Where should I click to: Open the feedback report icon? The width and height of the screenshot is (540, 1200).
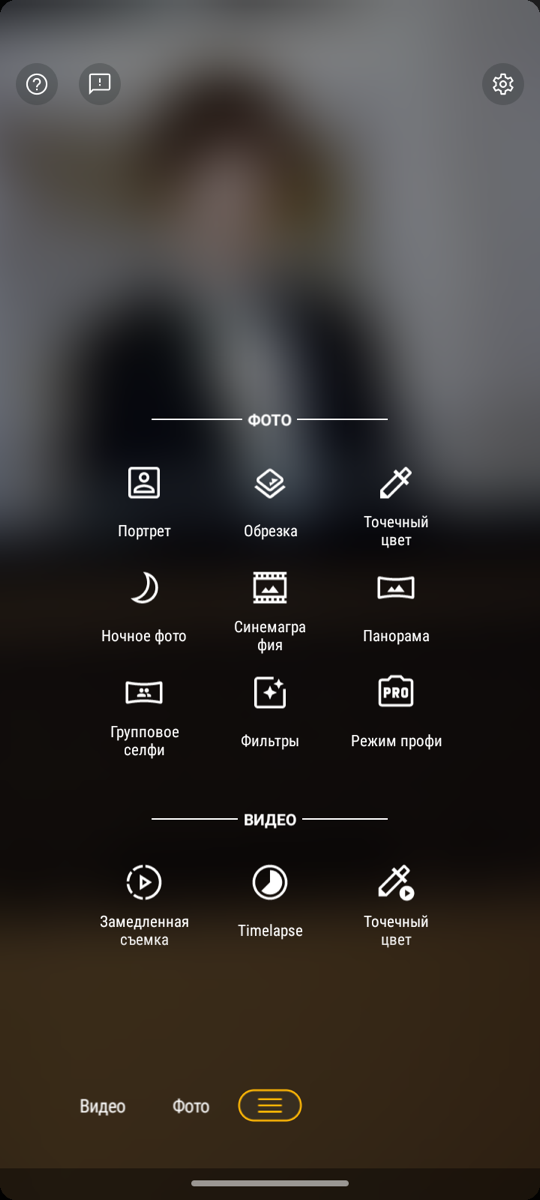click(x=100, y=84)
